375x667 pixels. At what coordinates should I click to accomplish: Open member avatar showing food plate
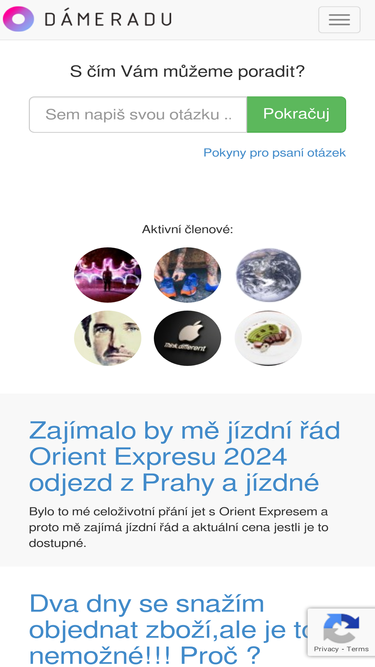268,338
